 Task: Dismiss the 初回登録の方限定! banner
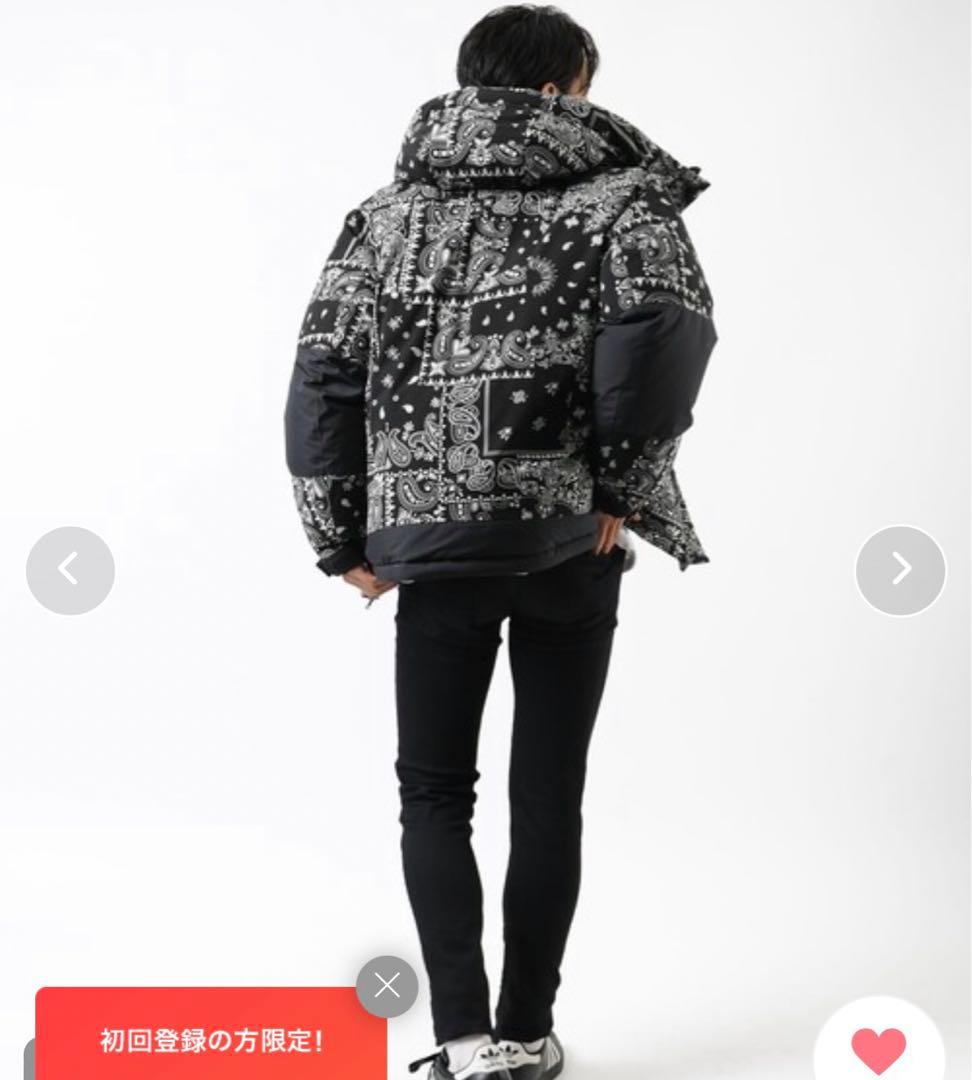coord(387,986)
